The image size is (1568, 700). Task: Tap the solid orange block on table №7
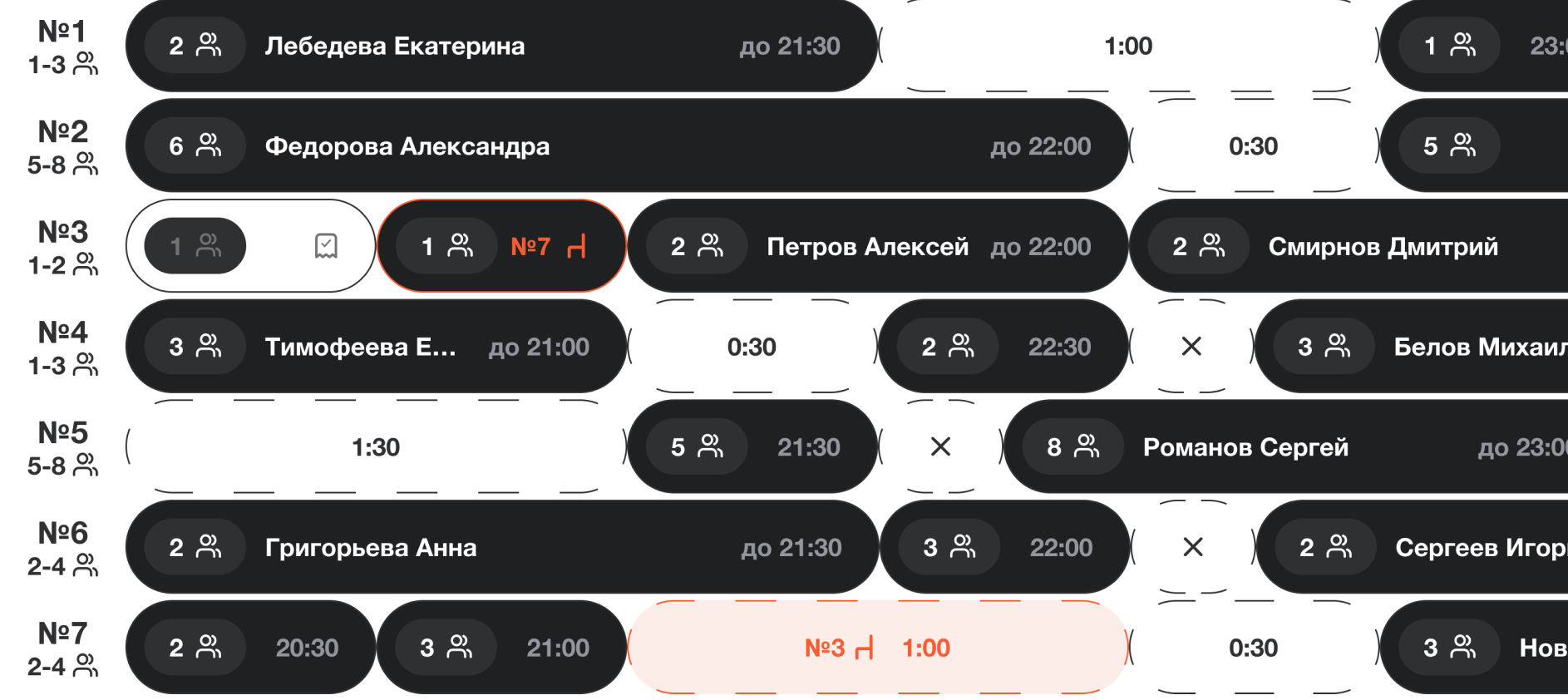pos(877,648)
